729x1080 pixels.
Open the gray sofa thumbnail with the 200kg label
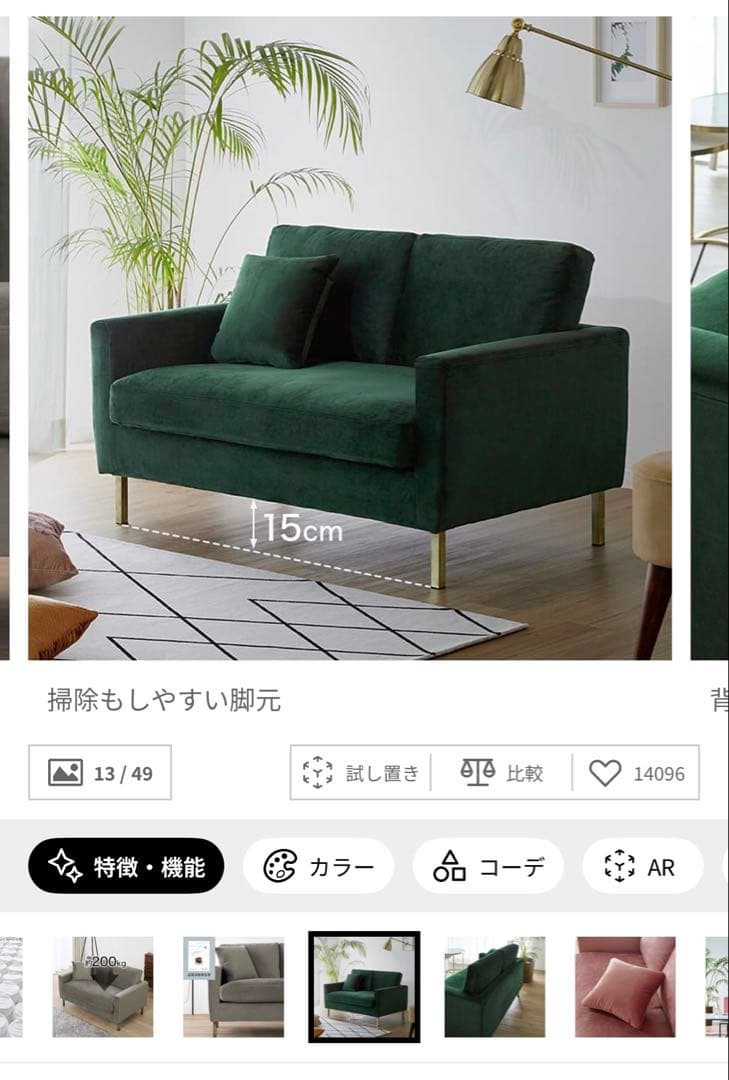point(103,986)
